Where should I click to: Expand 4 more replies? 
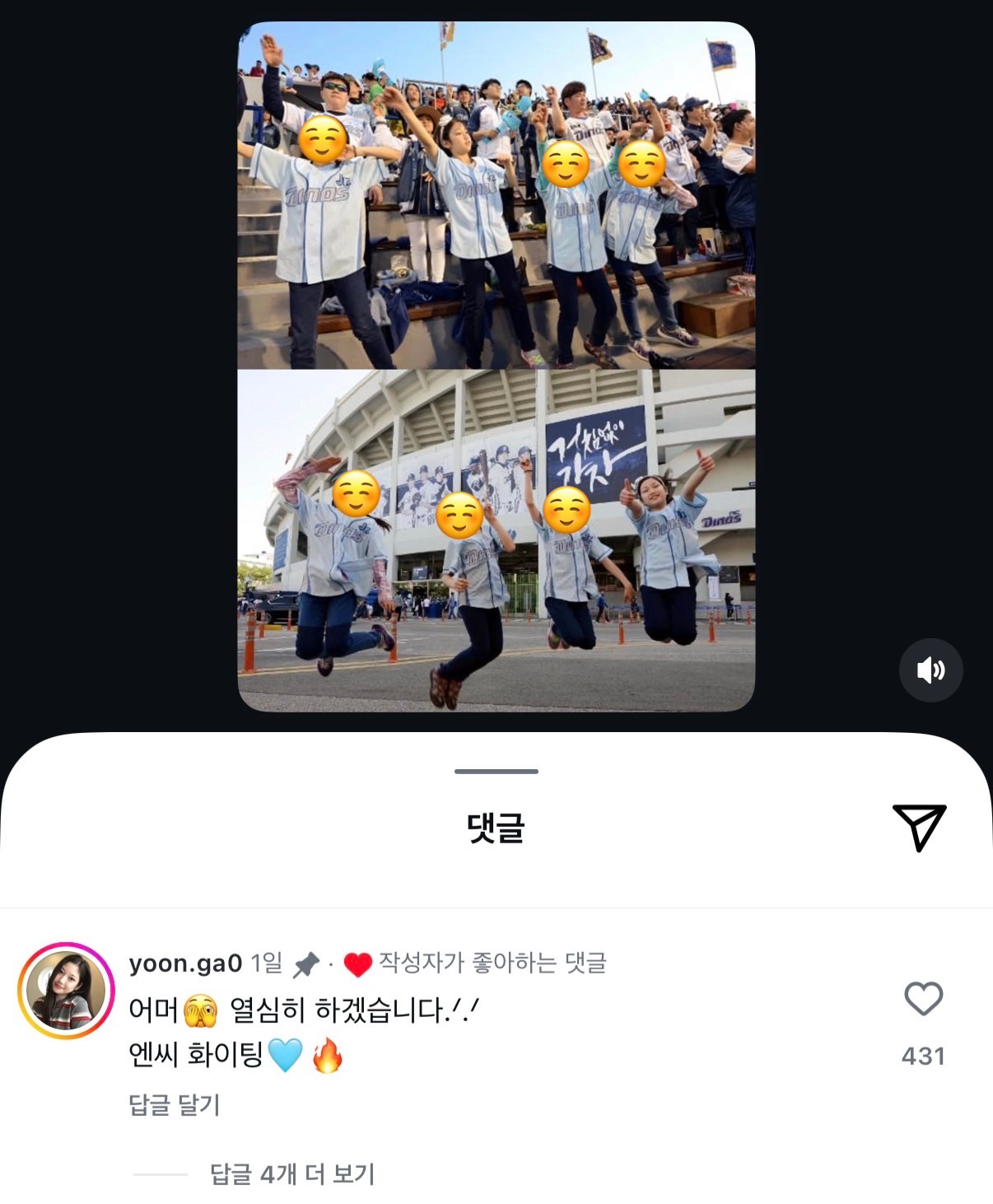click(x=291, y=1174)
